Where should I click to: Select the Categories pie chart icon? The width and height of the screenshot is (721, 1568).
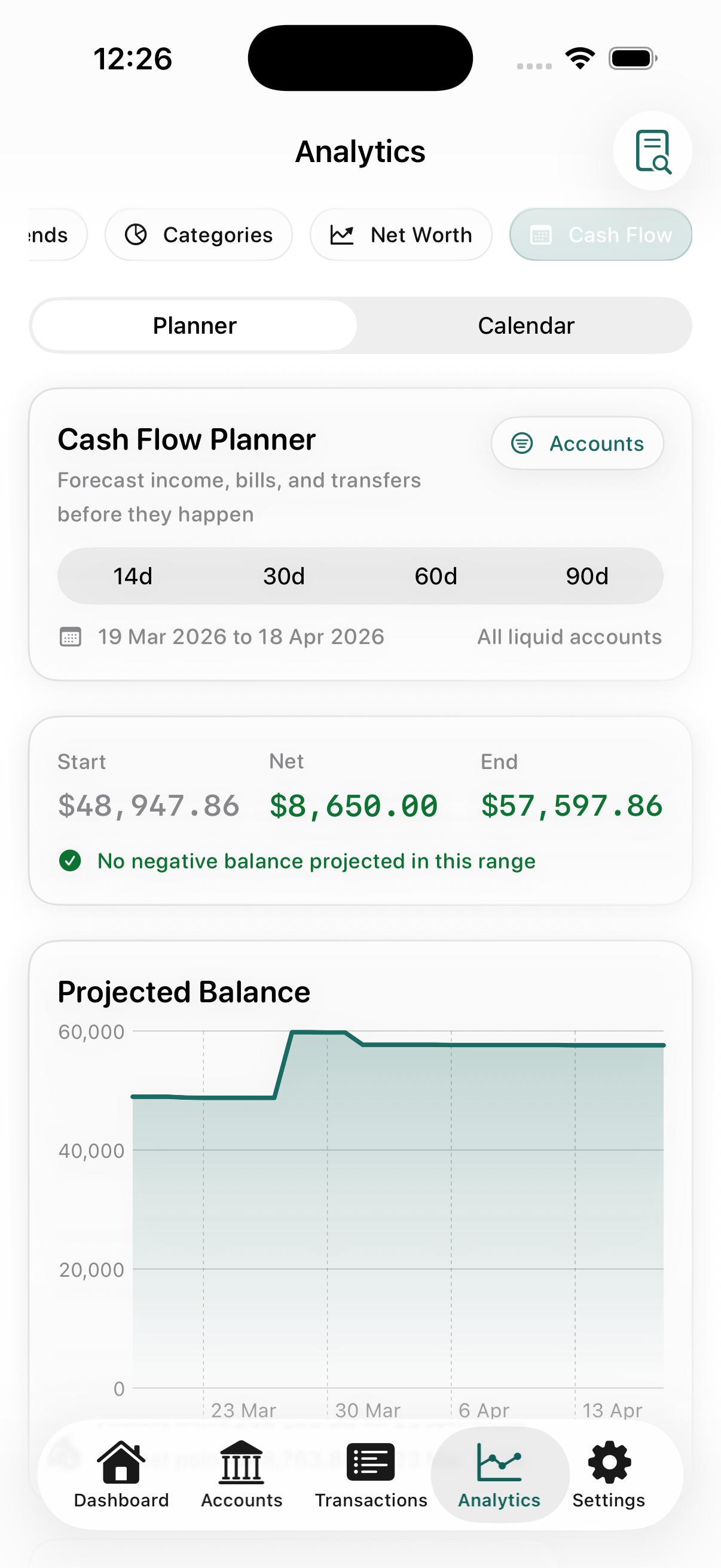pyautogui.click(x=138, y=234)
